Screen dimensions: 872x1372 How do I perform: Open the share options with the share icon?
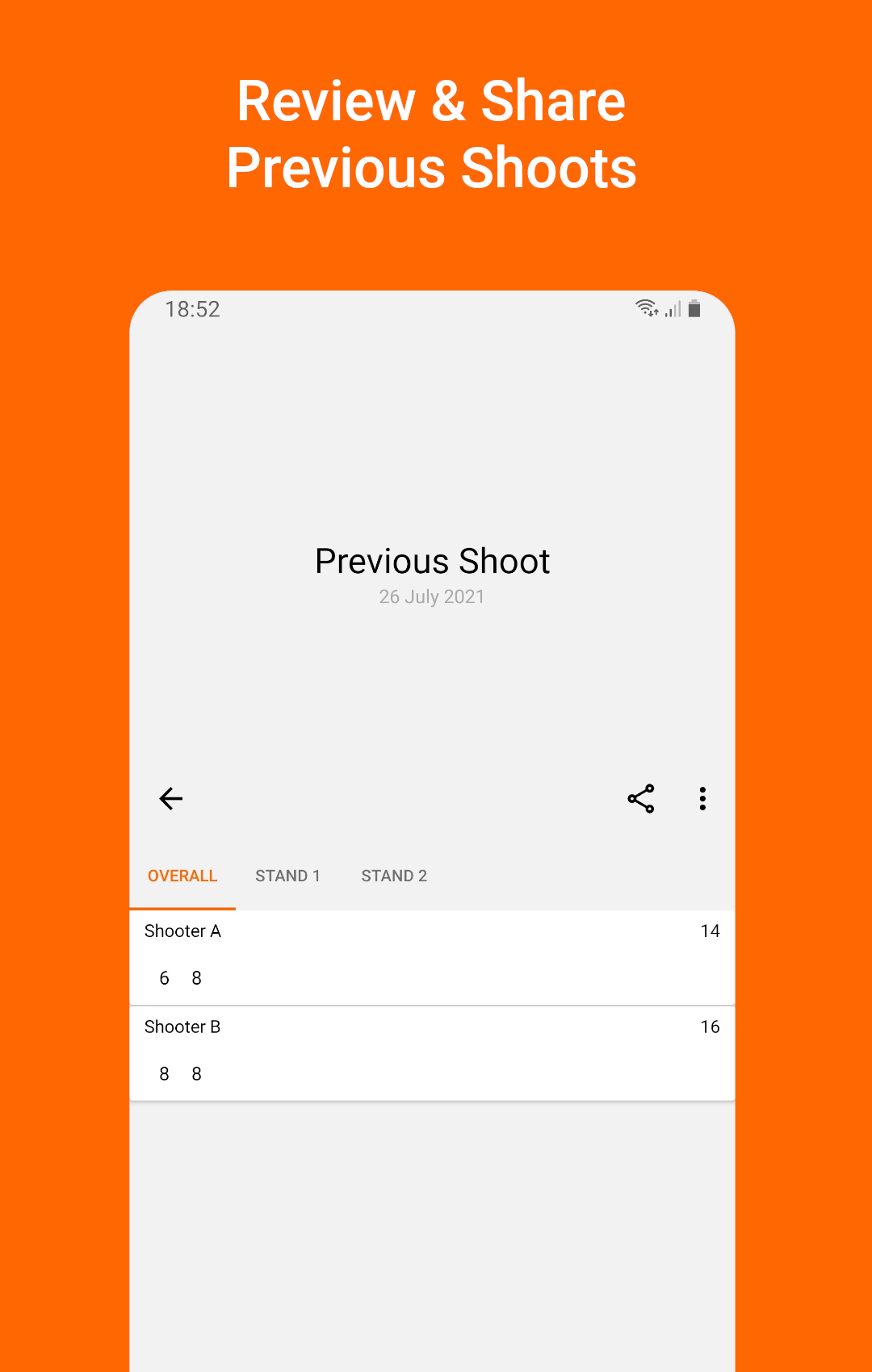coord(640,799)
